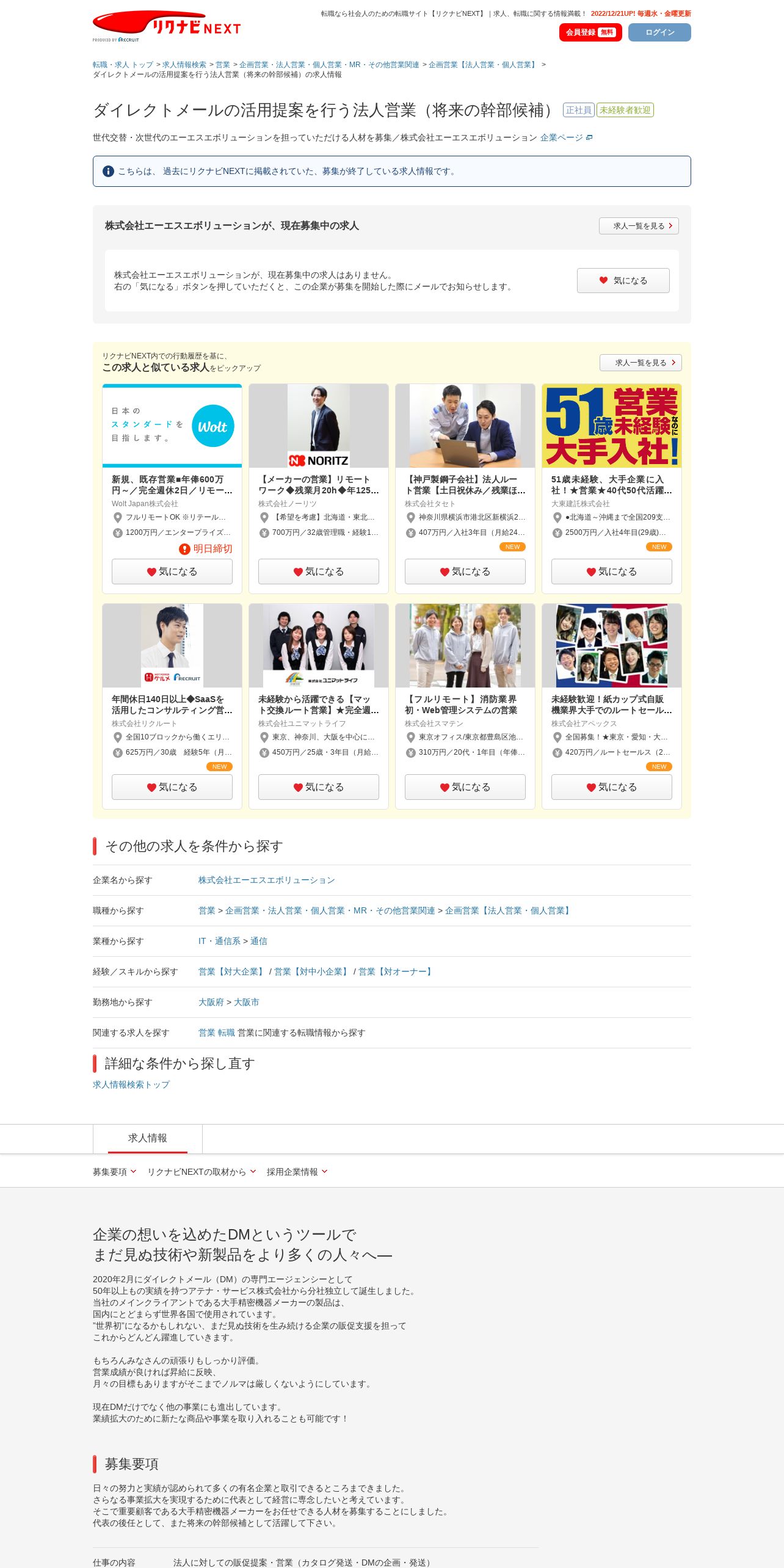Open 求人一覧を見る in the similar jobs section
Viewport: 784px width, 1568px height.
point(641,363)
